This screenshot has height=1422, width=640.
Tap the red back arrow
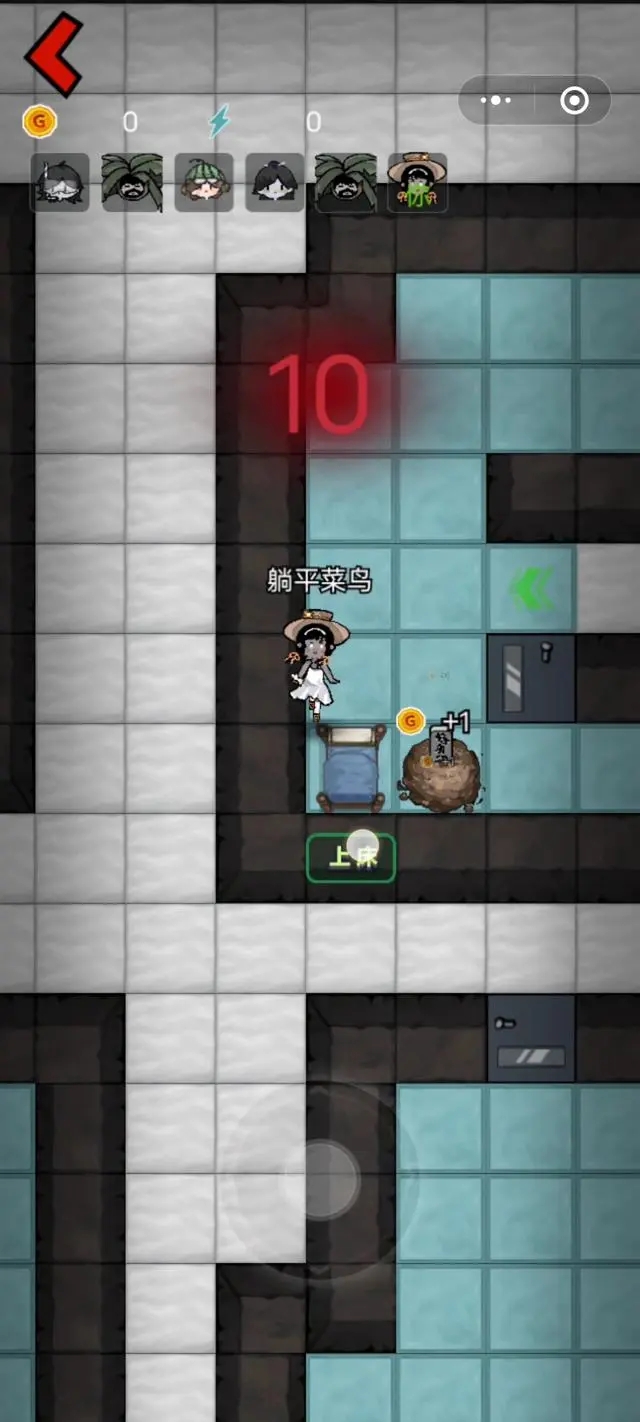[x=54, y=55]
